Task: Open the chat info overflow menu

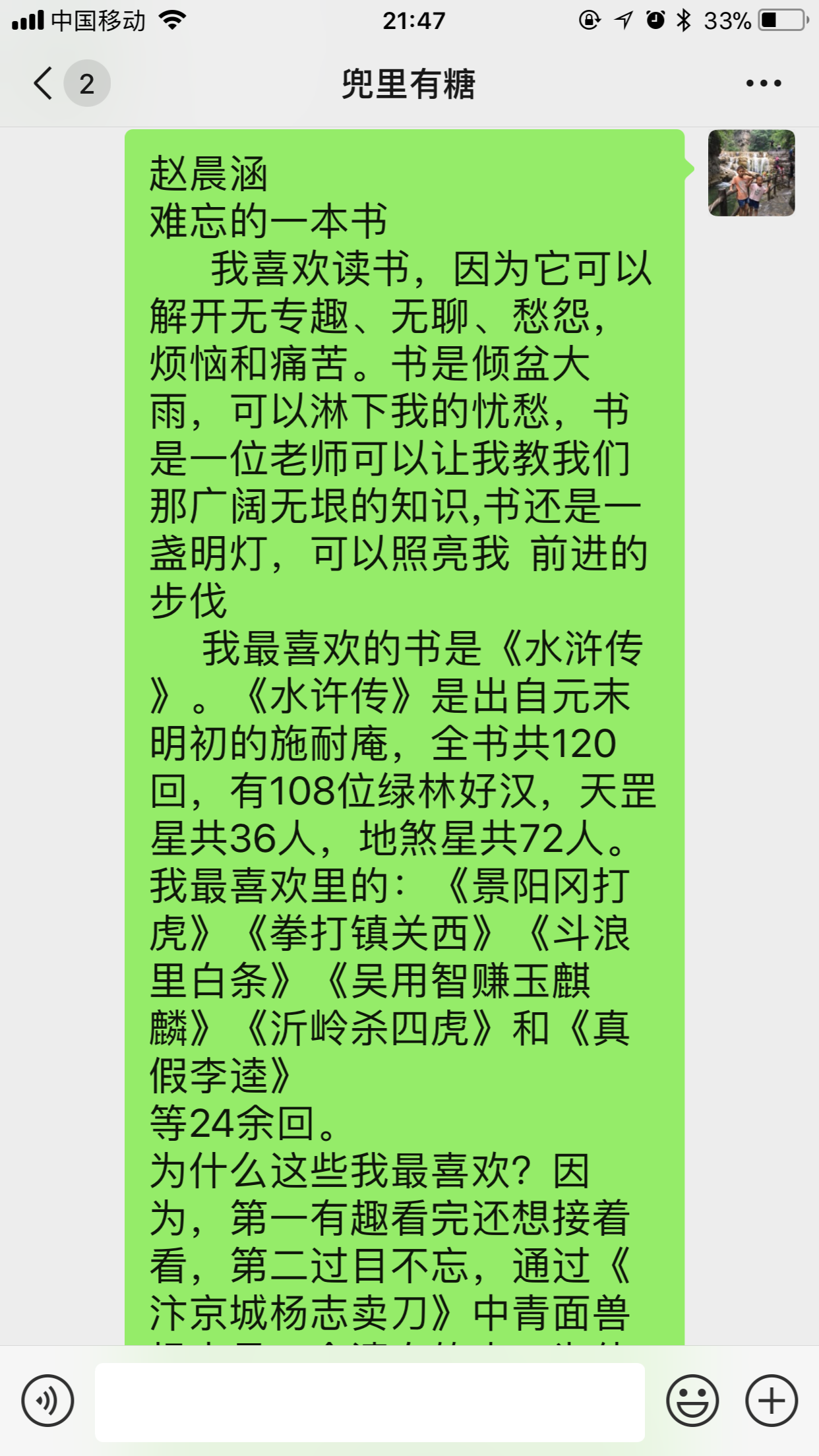Action: pos(764,84)
